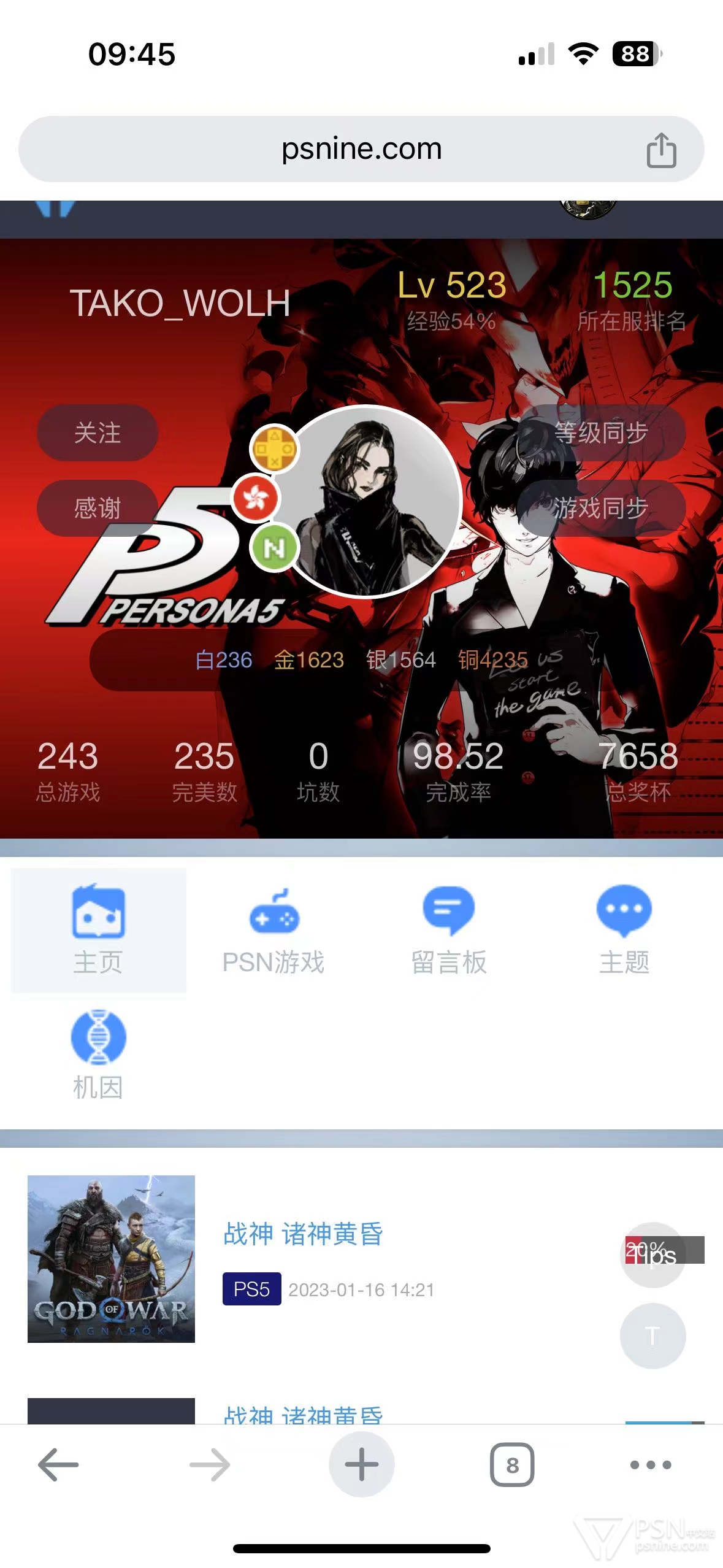
Task: Open the 留言板 message board tab
Action: tap(449, 930)
